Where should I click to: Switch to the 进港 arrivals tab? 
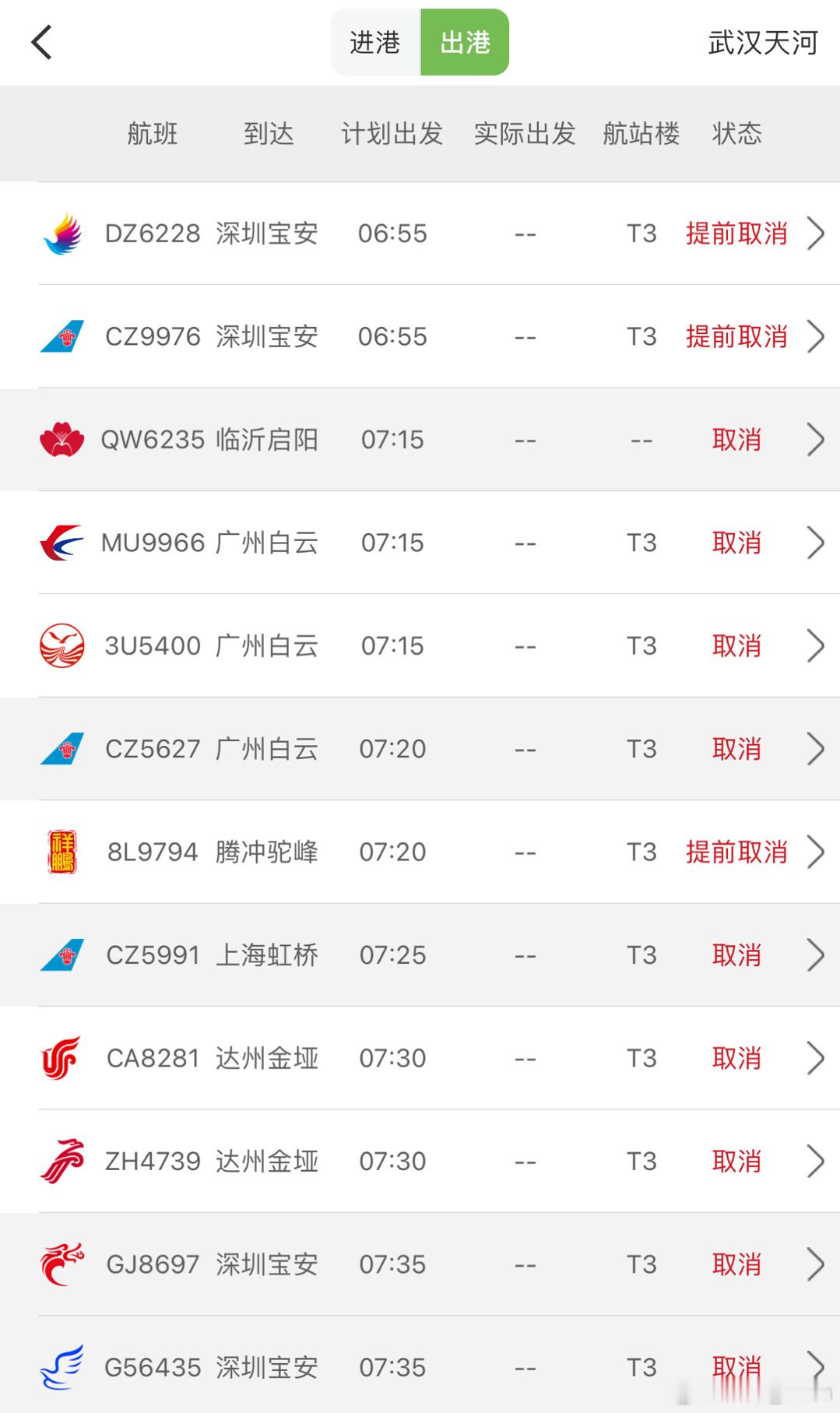tap(375, 42)
